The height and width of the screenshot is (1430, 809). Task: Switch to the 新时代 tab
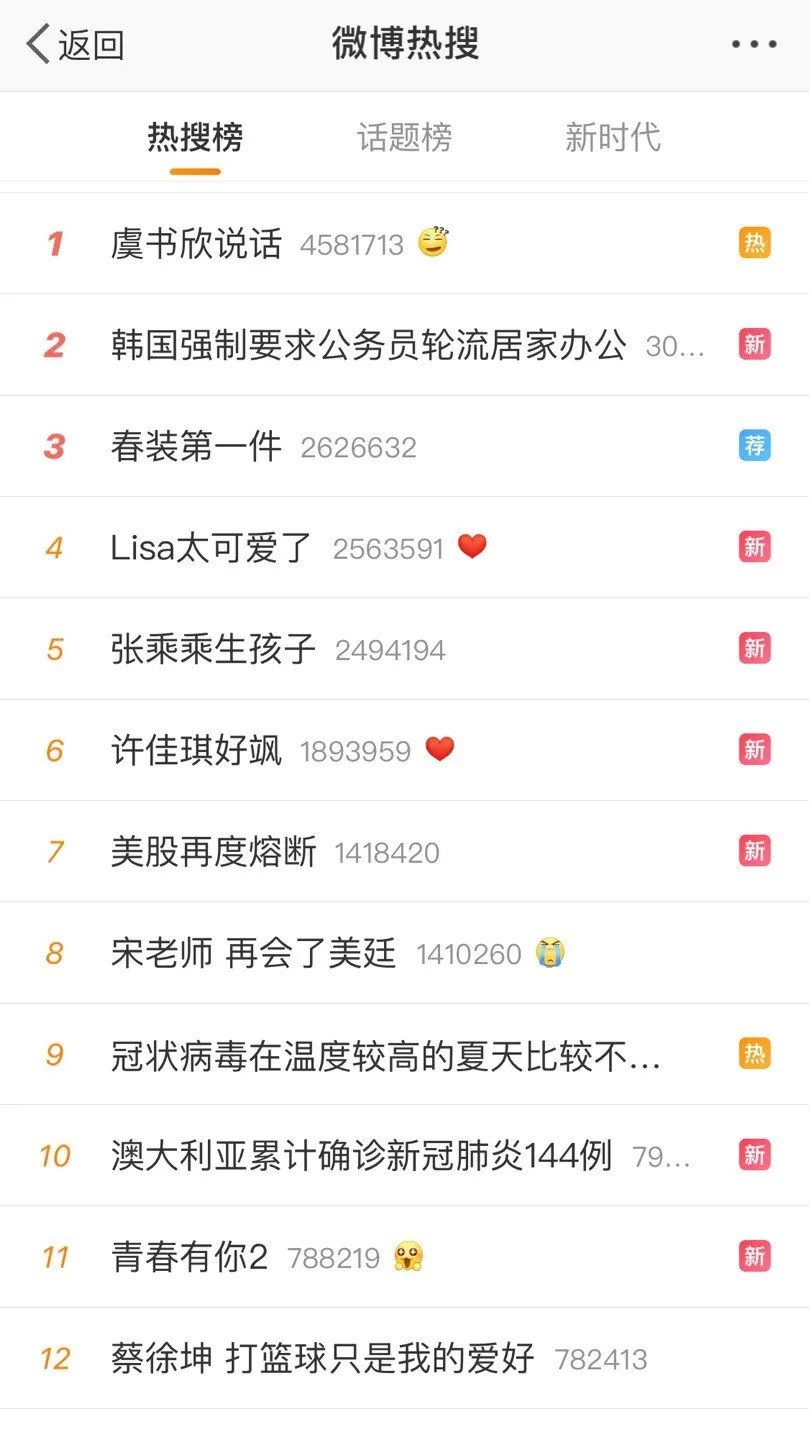pyautogui.click(x=612, y=137)
